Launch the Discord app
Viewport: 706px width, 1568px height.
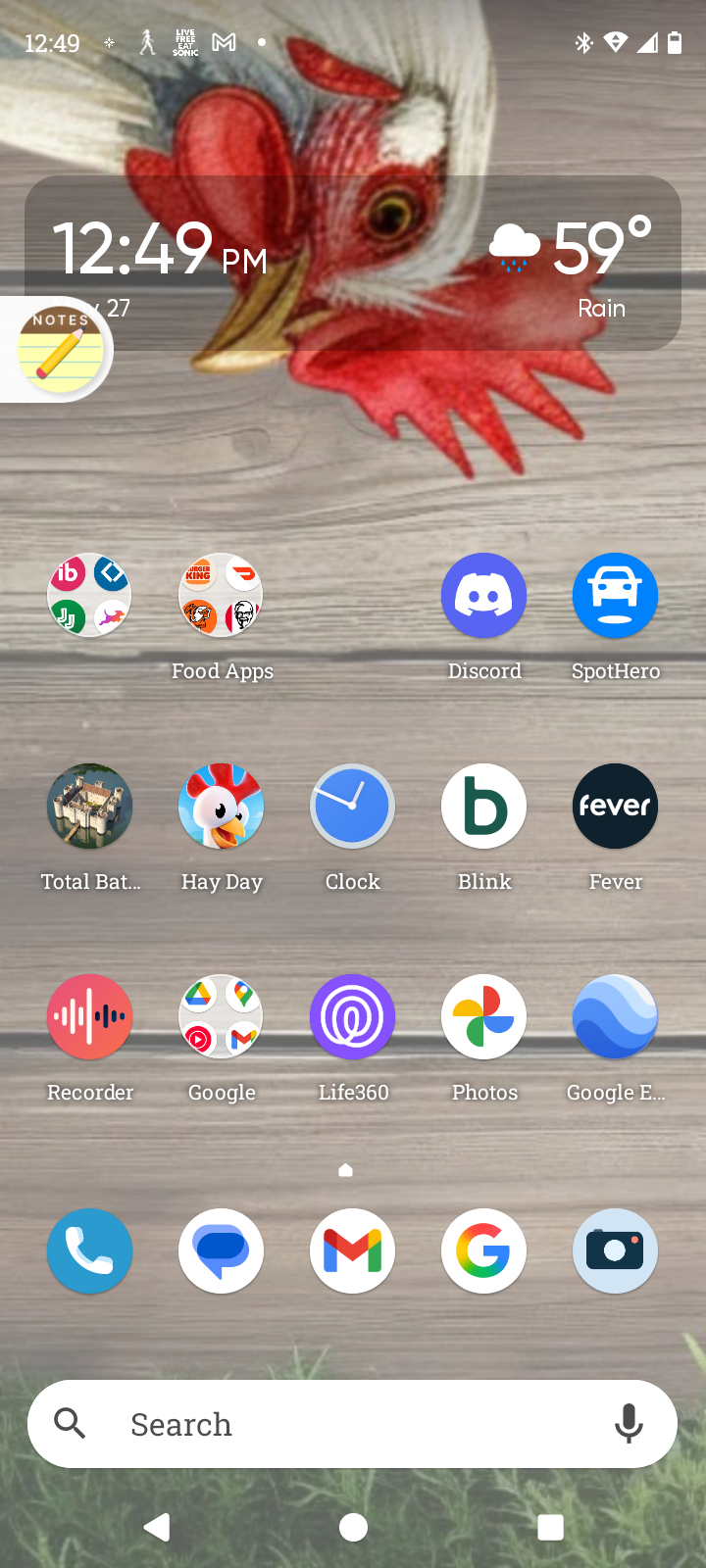tap(483, 596)
